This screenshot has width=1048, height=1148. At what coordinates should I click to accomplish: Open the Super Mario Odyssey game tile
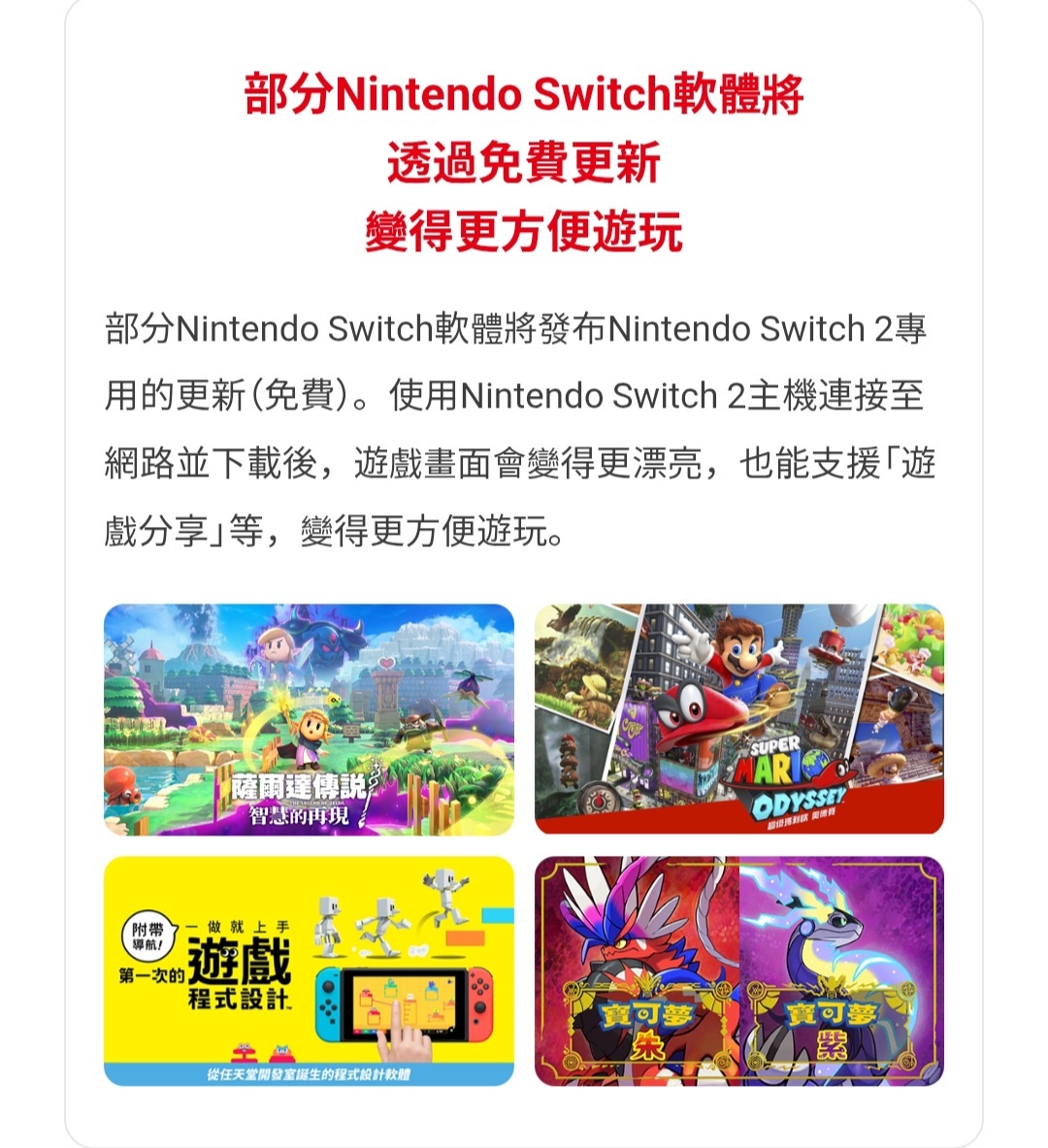pos(738,719)
